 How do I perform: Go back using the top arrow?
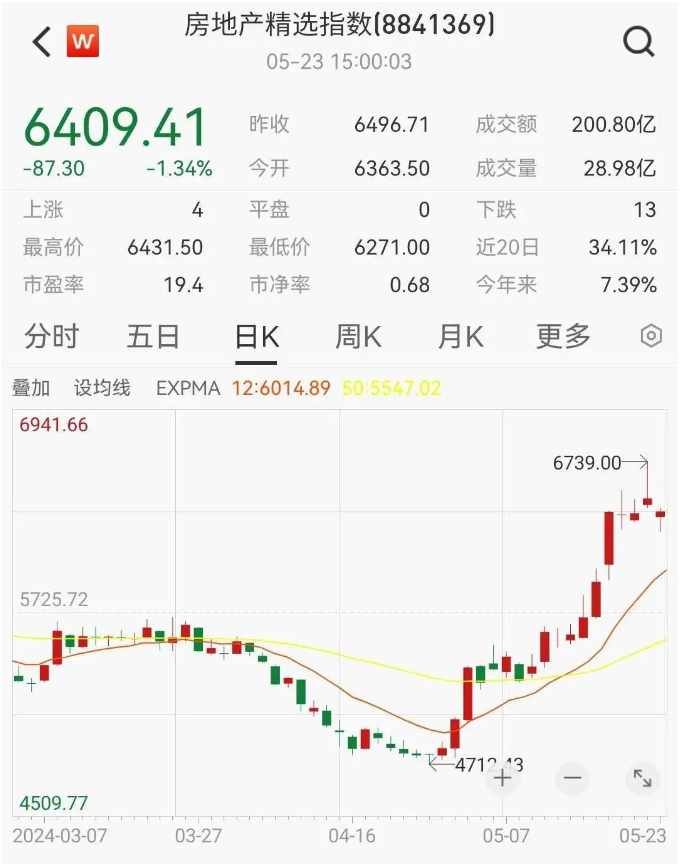tap(42, 42)
